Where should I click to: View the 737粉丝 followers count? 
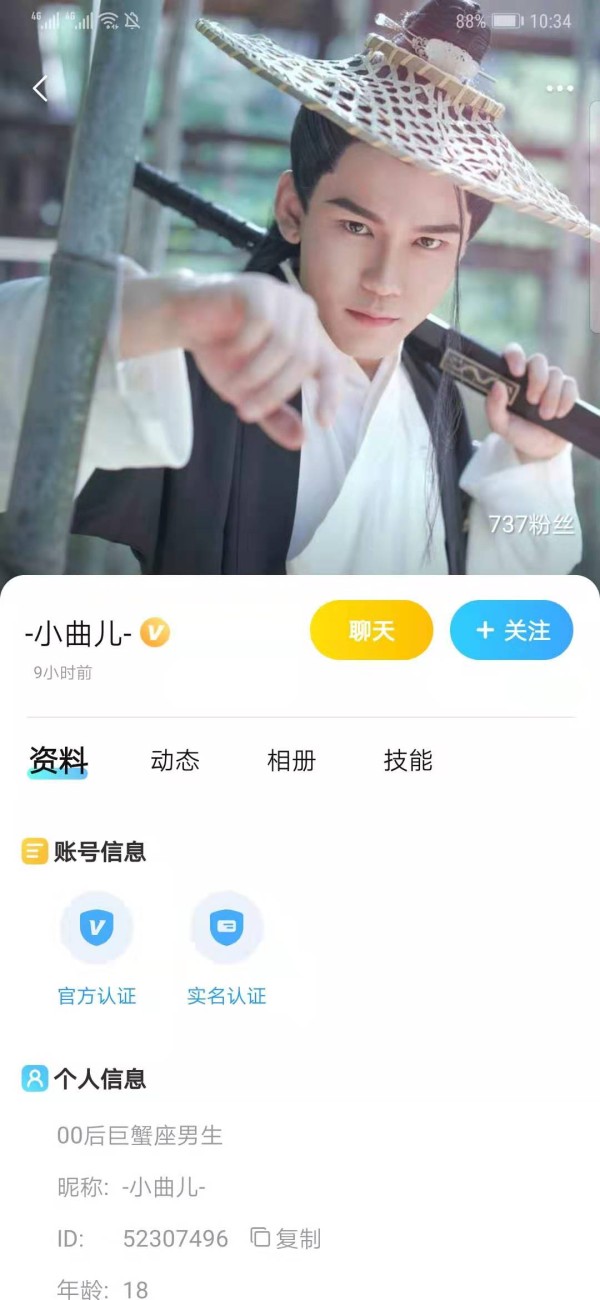532,524
